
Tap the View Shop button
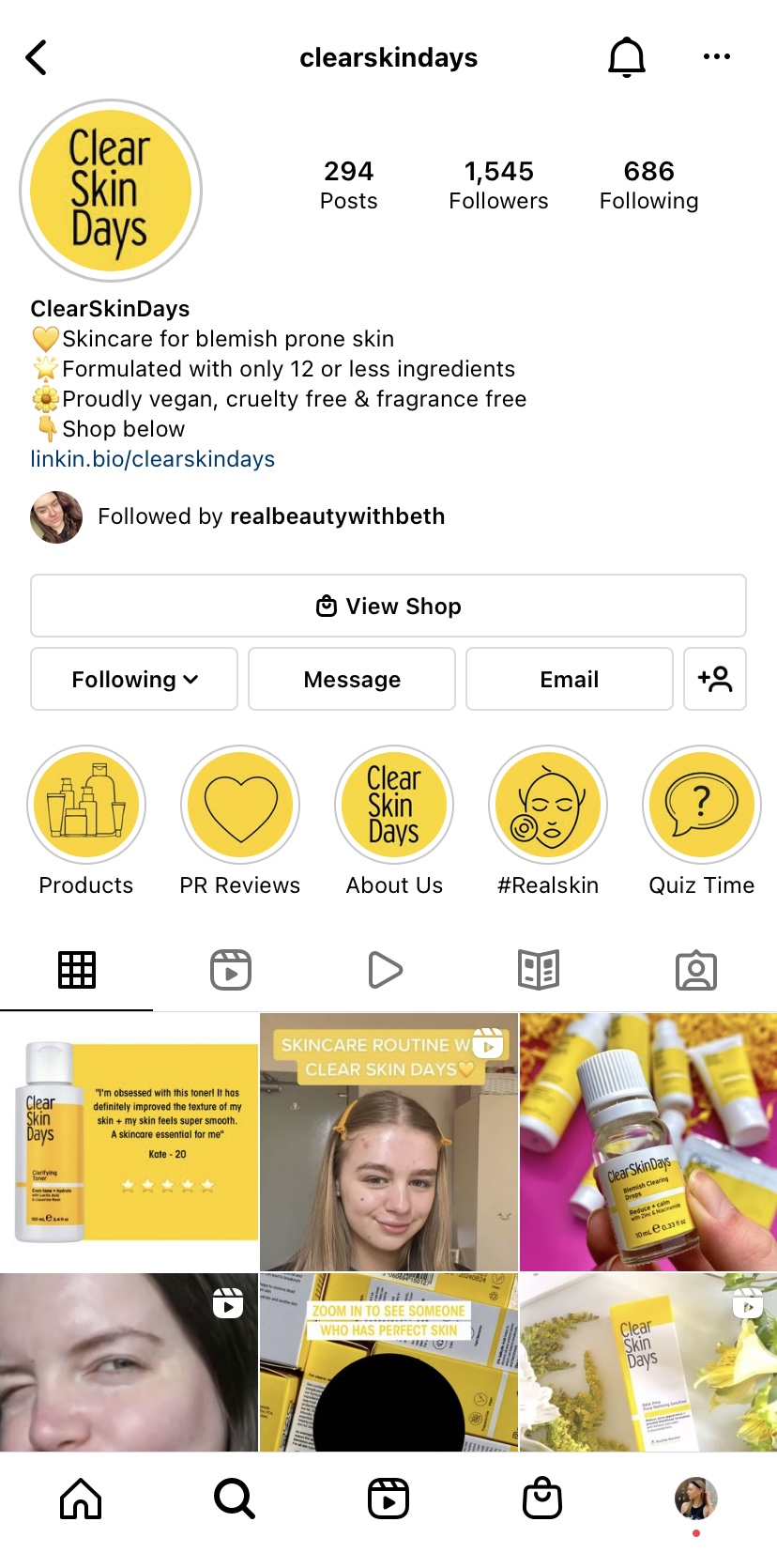coord(388,606)
